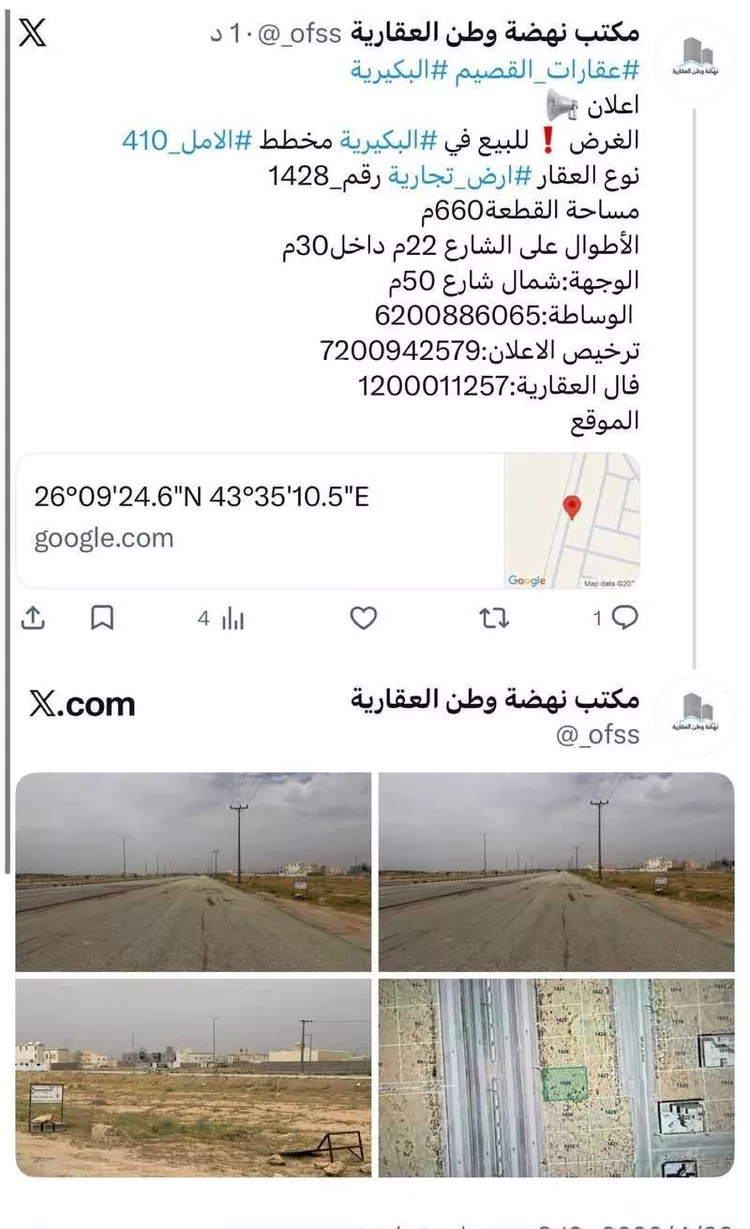Screen dimensions: 750x1229
Task: Click the X logo in the top corner
Action: coord(33,33)
